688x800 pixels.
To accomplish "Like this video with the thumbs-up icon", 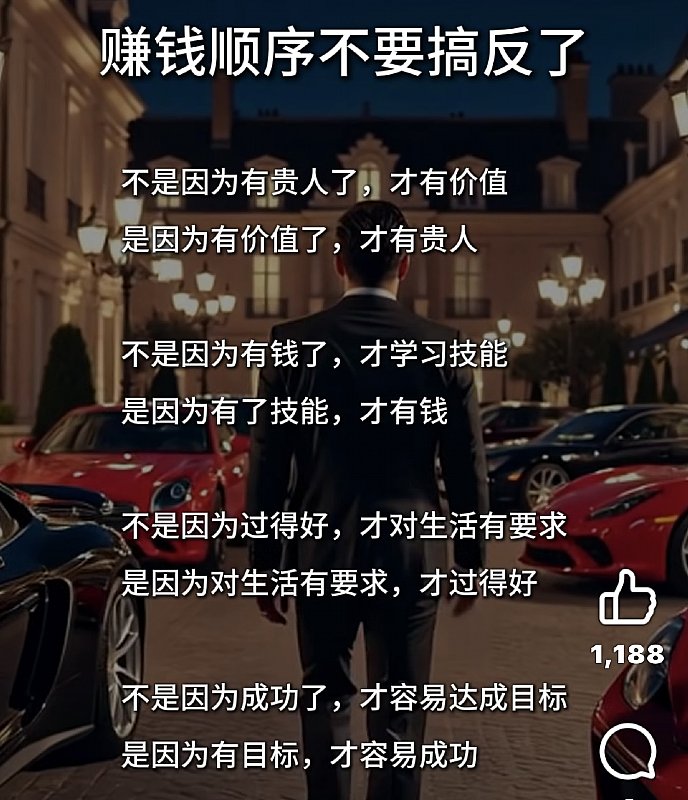I will 627,598.
